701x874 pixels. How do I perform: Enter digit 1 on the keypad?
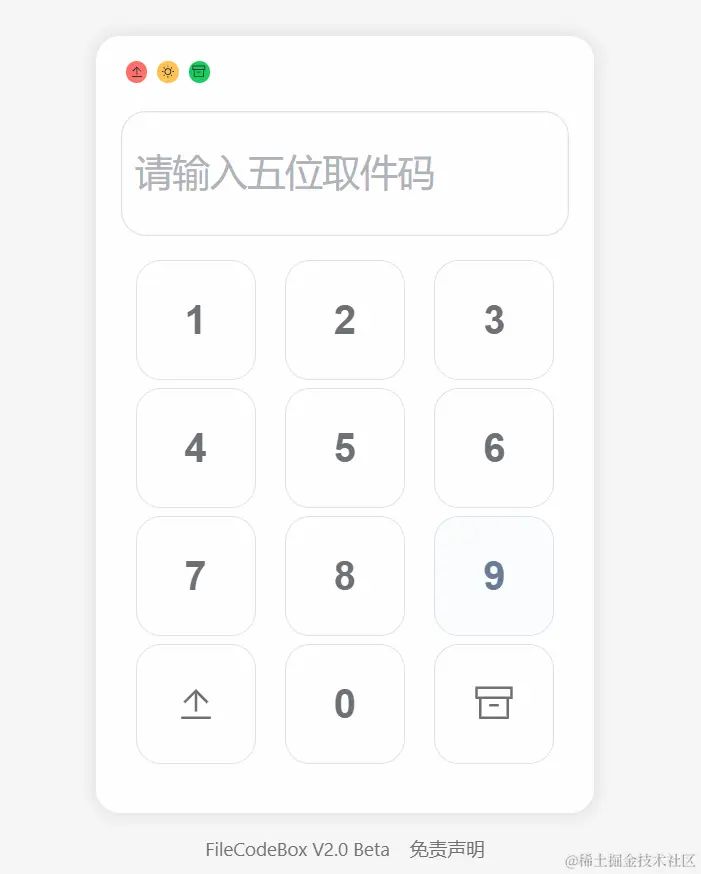coord(196,320)
